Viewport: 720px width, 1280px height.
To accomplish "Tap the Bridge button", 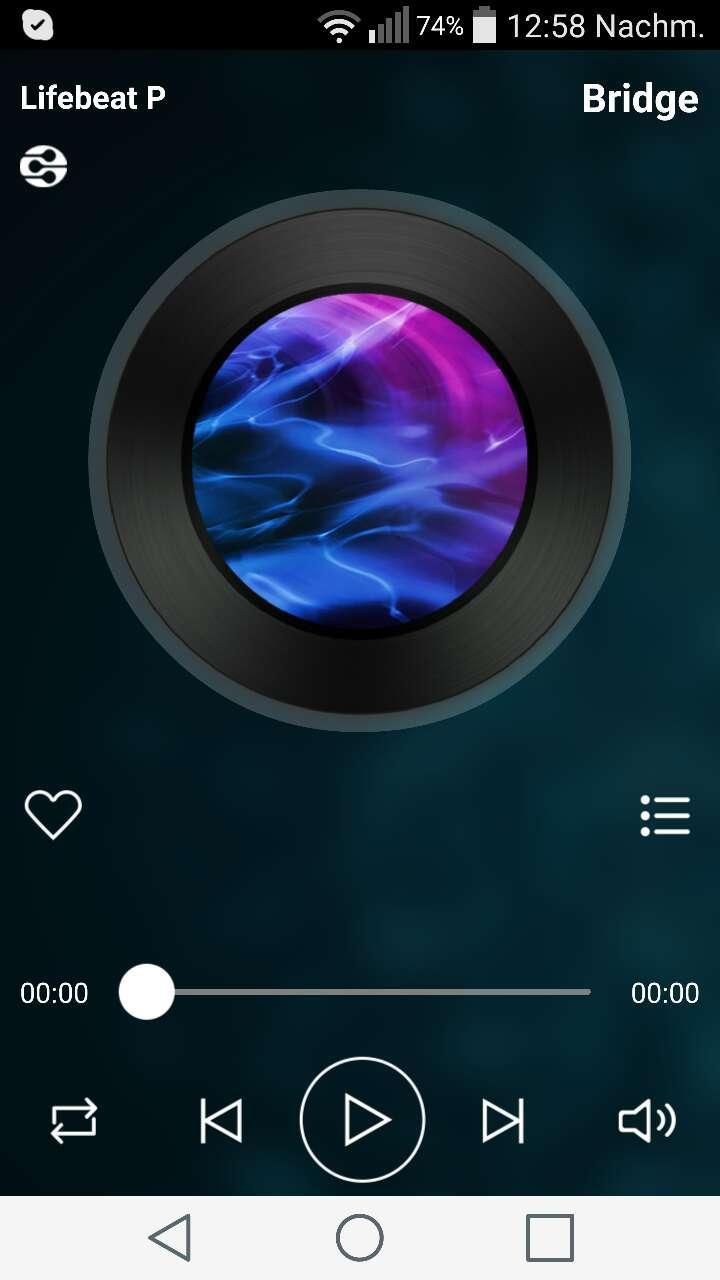I will 640,99.
